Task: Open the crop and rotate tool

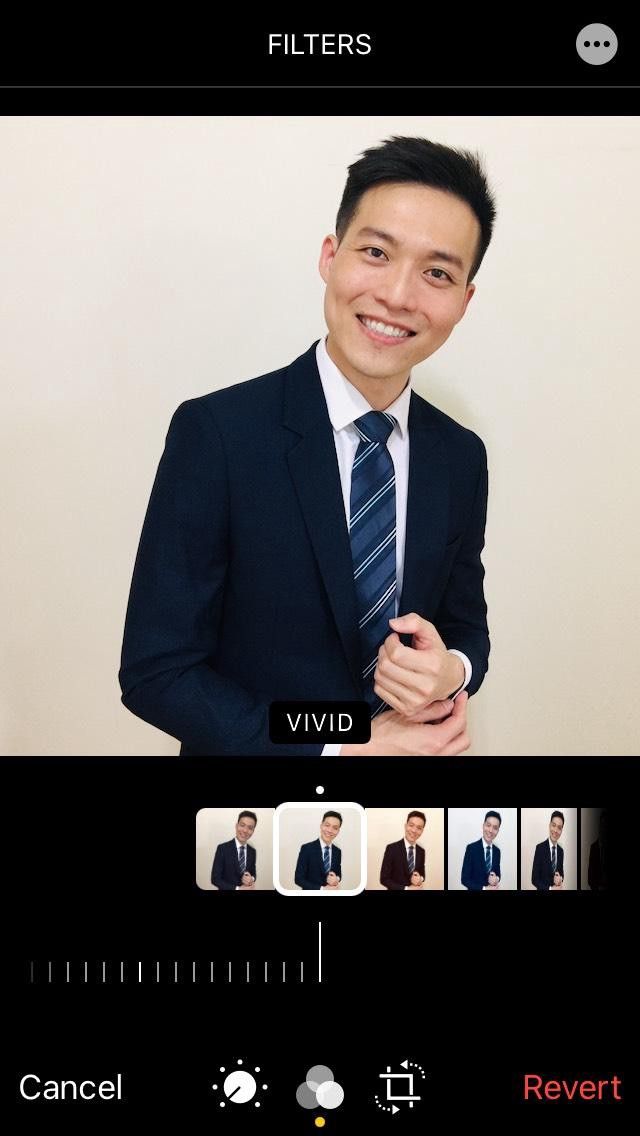Action: [x=399, y=1087]
